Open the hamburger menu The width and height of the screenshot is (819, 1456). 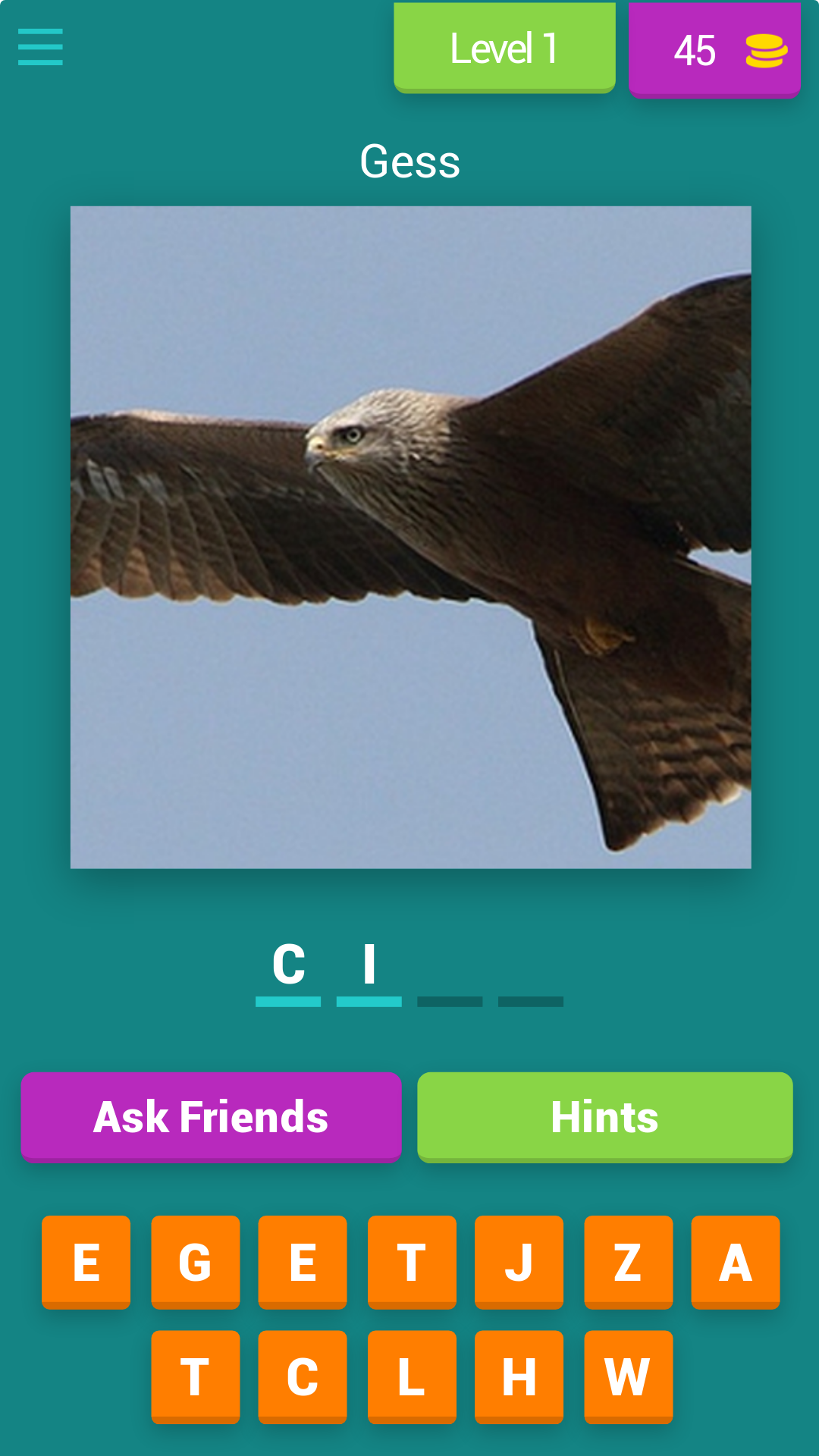(40, 47)
